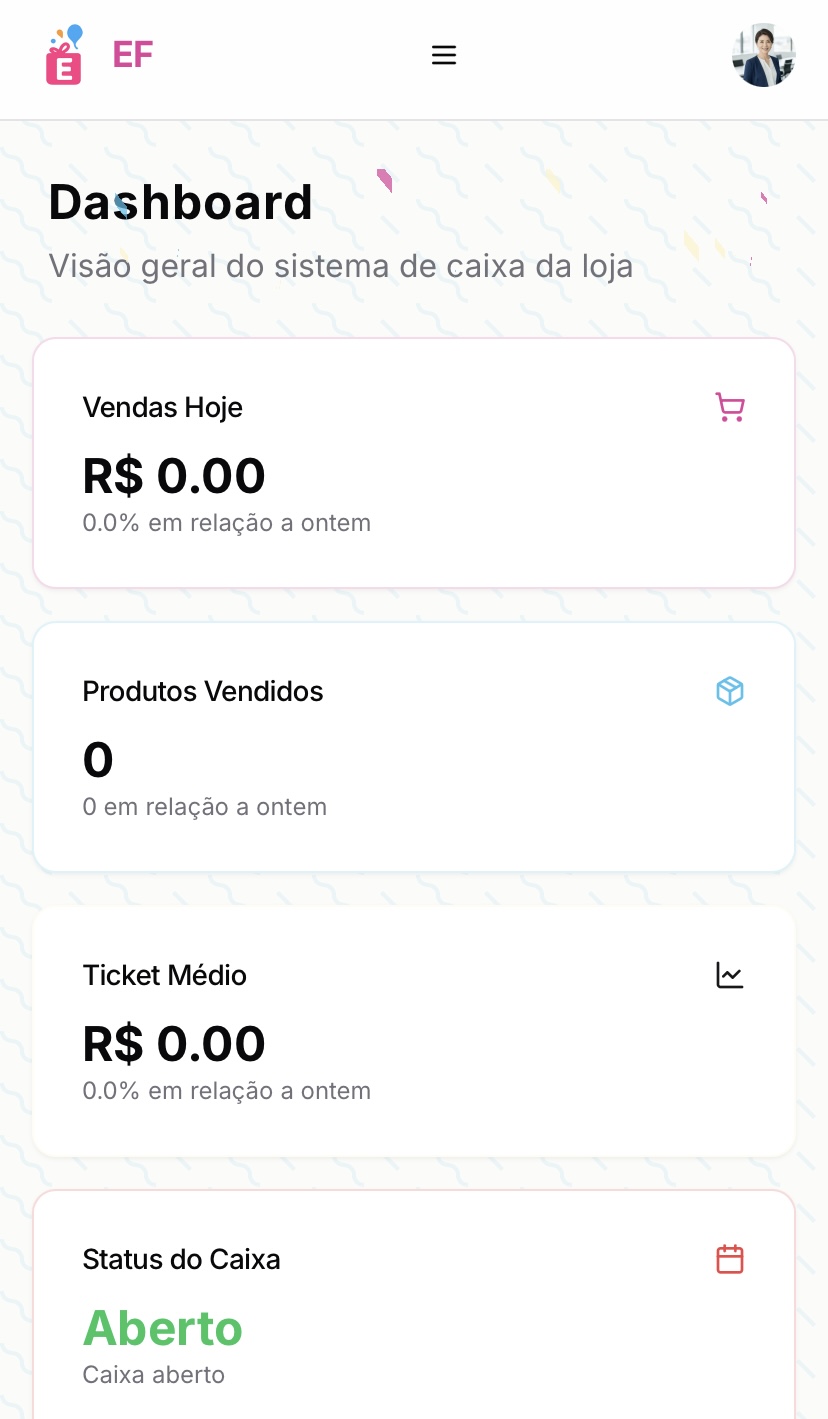Click the Dashboard page title
This screenshot has height=1419, width=828.
(x=181, y=202)
